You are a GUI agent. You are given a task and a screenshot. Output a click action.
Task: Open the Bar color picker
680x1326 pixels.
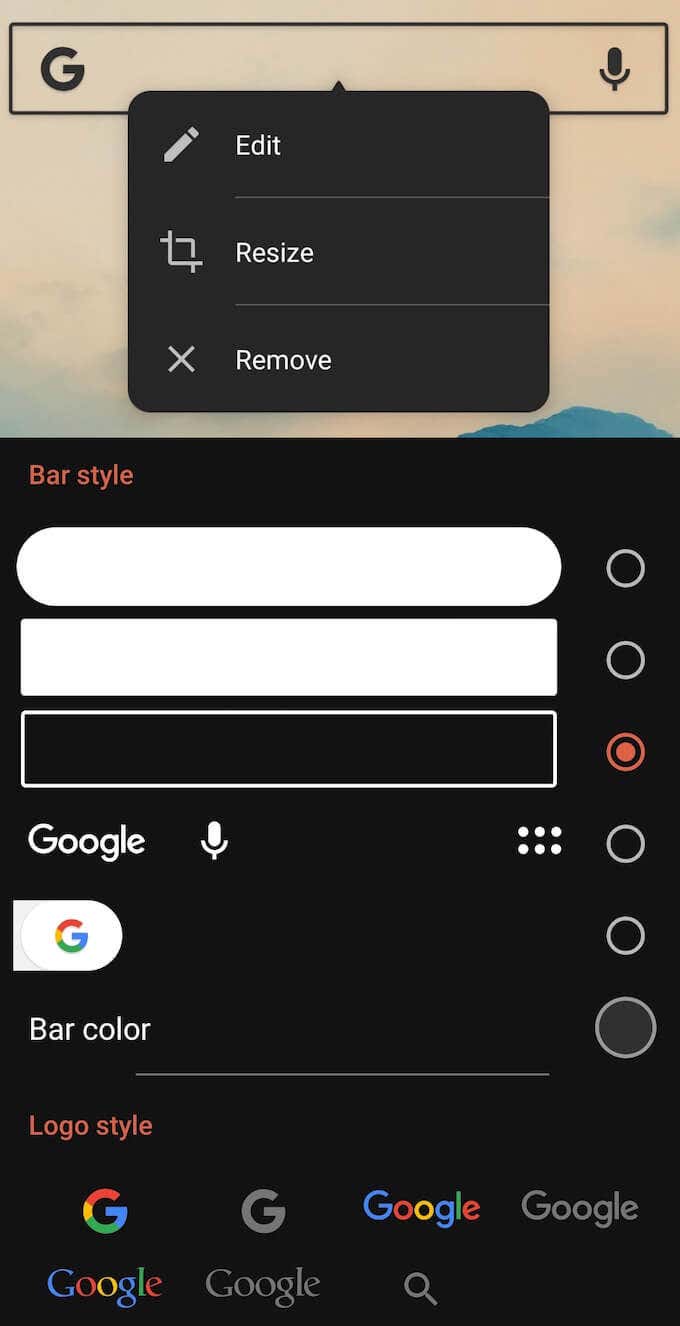pyautogui.click(x=625, y=1028)
